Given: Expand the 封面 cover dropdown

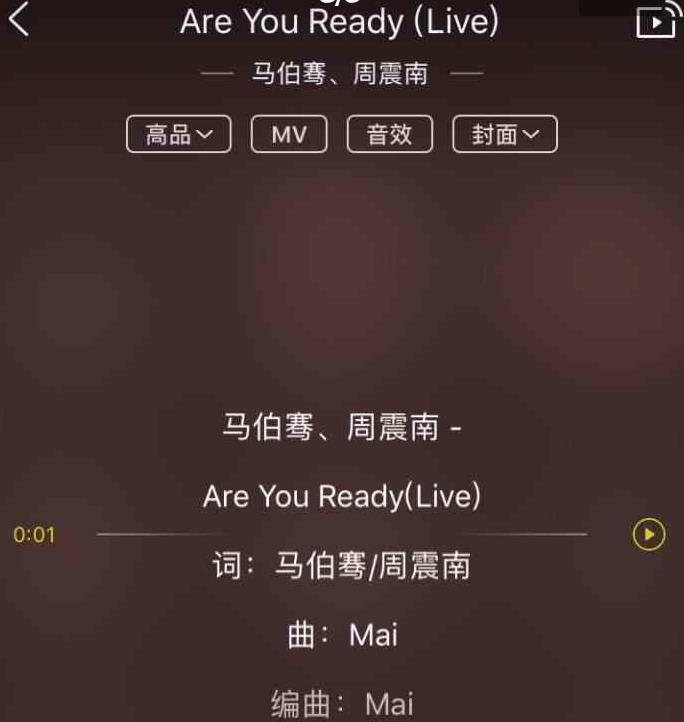Looking at the screenshot, I should point(505,134).
